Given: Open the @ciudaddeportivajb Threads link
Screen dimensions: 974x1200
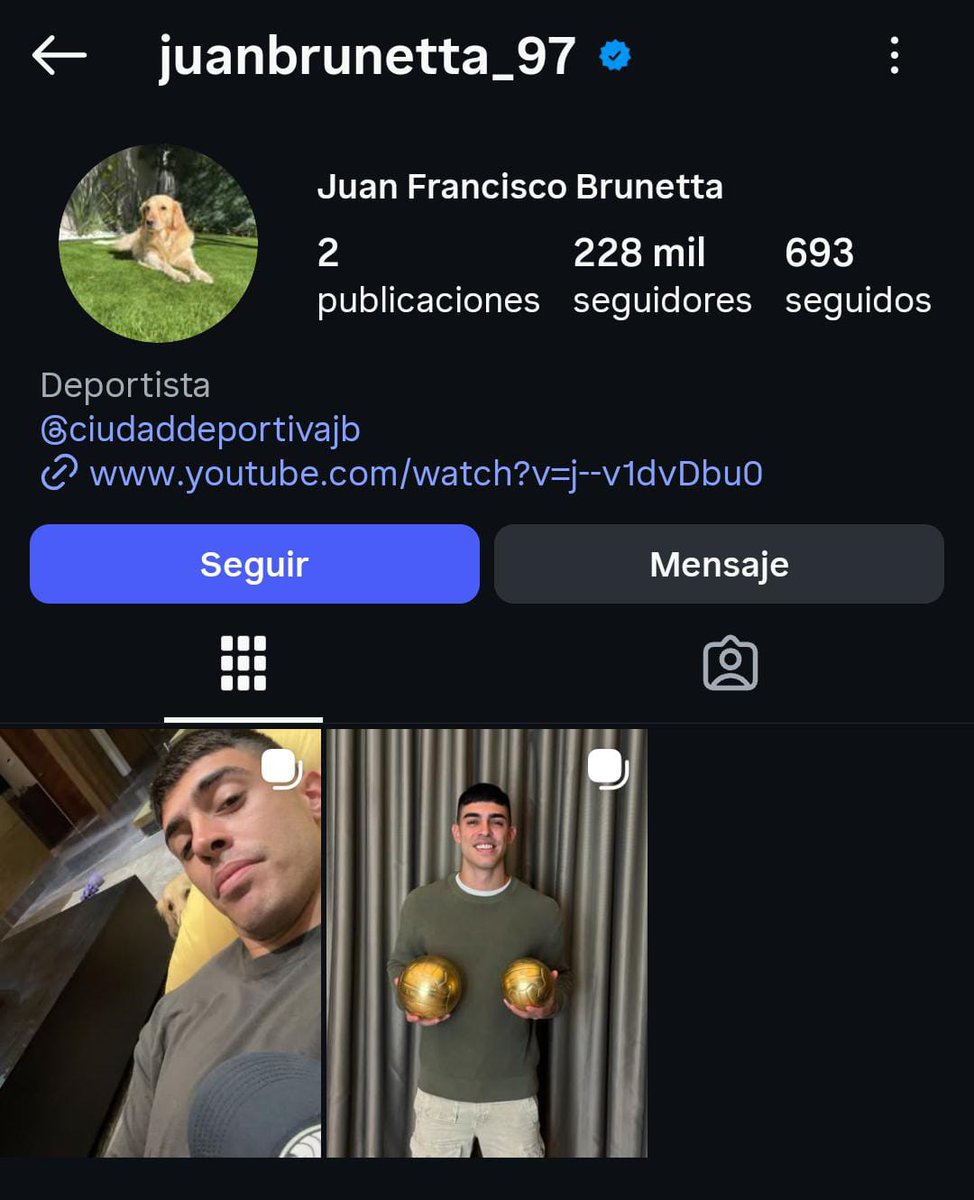Looking at the screenshot, I should [200, 430].
